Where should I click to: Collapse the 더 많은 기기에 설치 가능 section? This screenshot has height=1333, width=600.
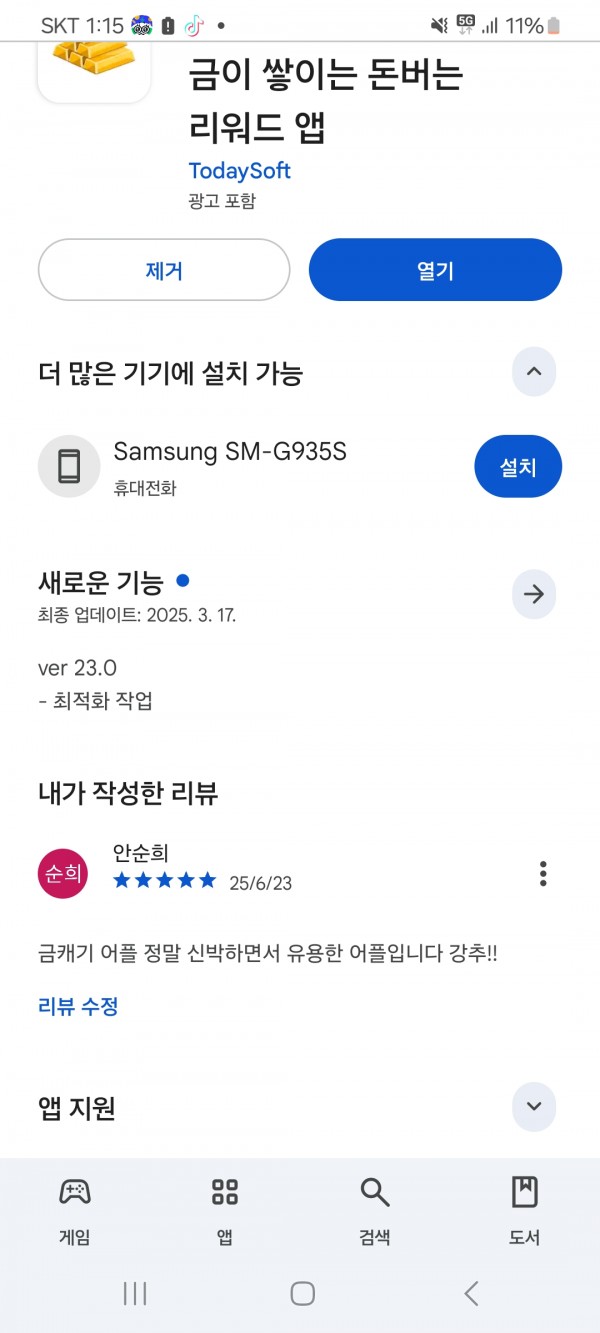(x=533, y=373)
